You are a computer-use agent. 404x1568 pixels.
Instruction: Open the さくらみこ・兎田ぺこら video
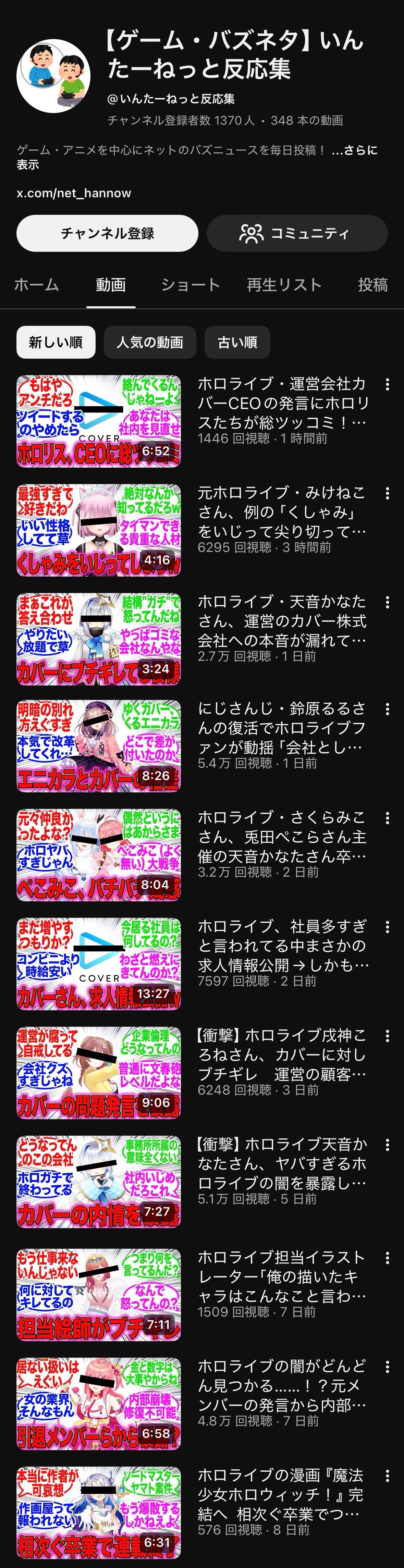coord(99,855)
